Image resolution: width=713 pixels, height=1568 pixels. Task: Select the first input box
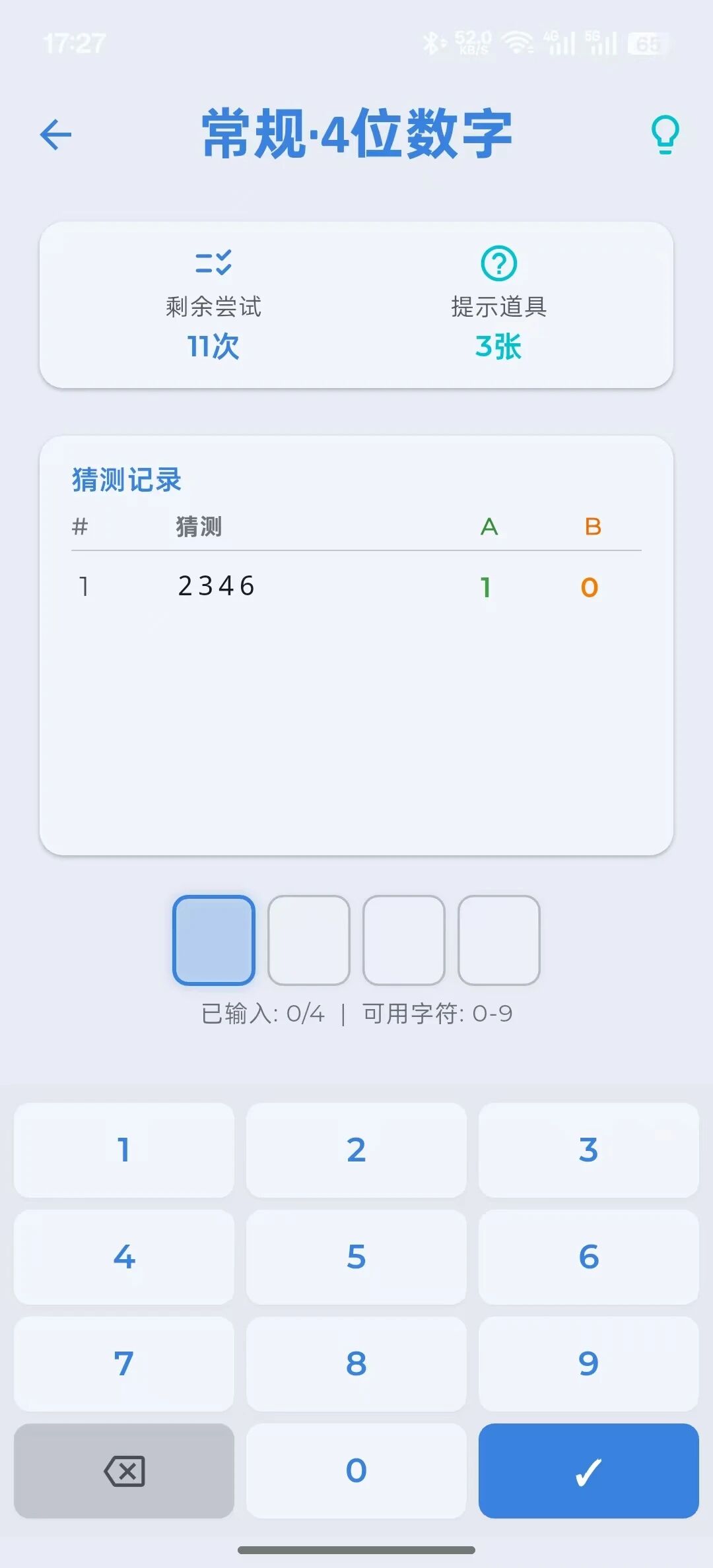tap(213, 940)
